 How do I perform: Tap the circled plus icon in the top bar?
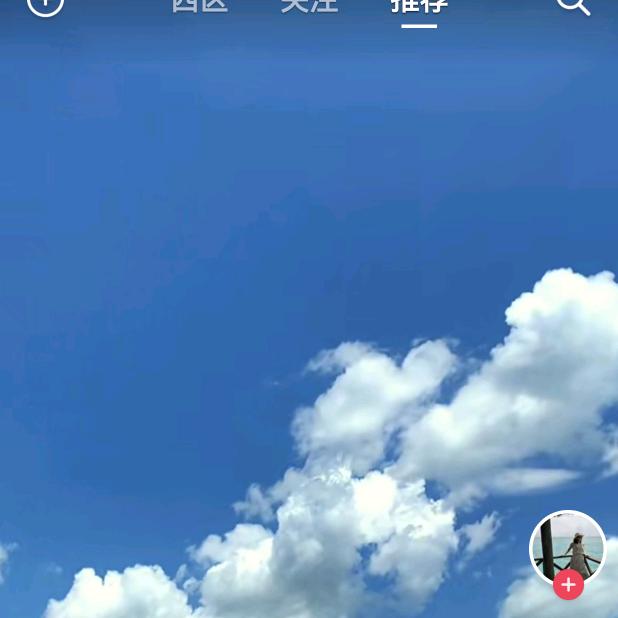(45, 5)
